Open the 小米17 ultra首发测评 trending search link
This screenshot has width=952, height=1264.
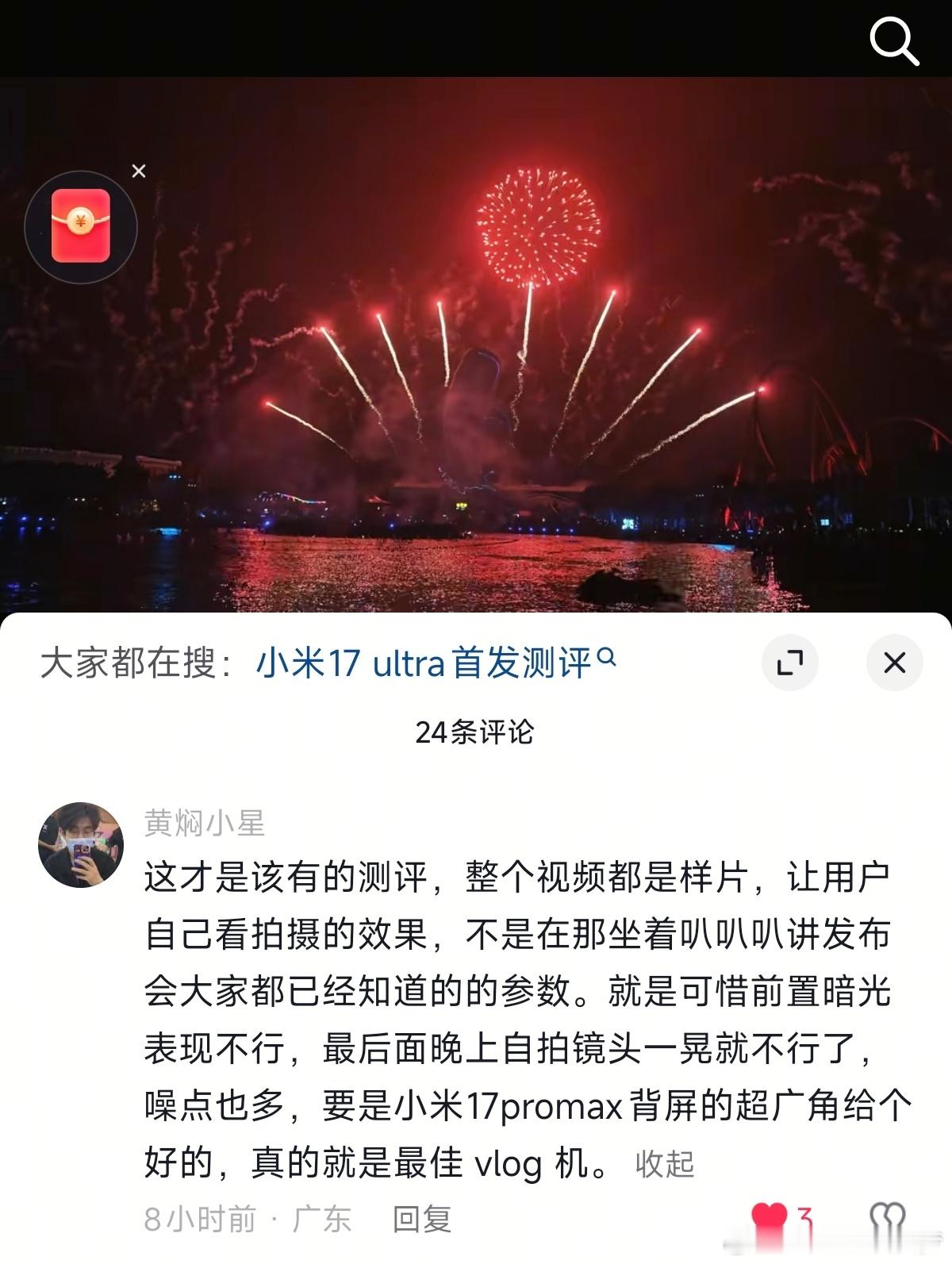[x=428, y=664]
